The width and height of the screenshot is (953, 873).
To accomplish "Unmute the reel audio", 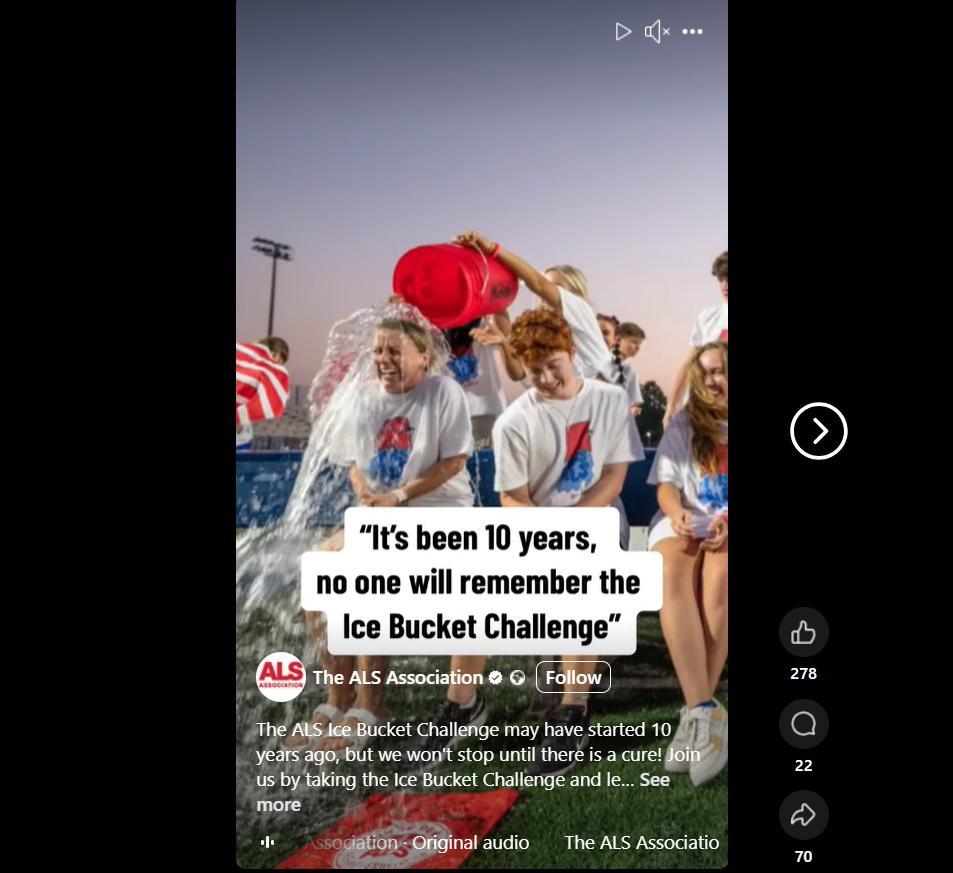I will pos(657,32).
